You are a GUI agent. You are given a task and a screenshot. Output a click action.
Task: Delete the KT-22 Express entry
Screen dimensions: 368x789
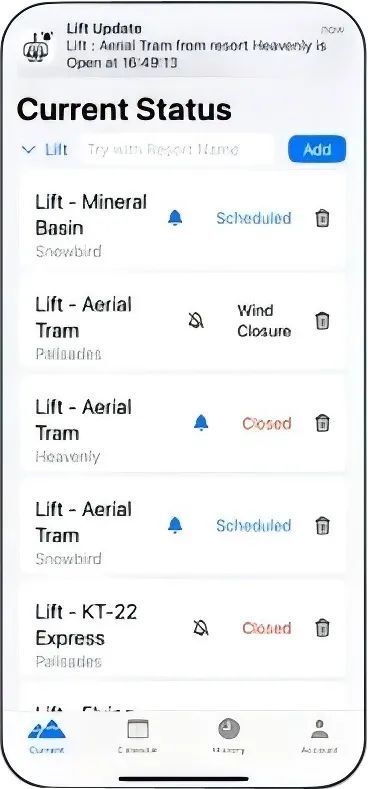(322, 628)
